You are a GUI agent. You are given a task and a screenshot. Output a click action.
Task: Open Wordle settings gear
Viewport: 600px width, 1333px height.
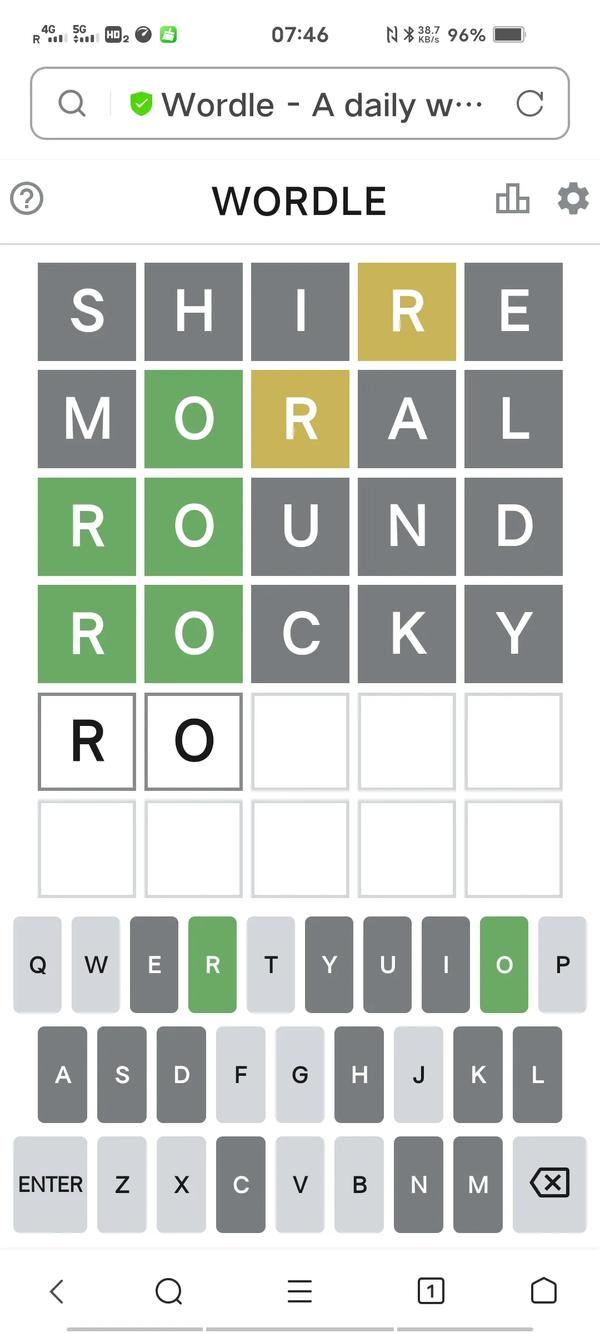click(x=573, y=198)
